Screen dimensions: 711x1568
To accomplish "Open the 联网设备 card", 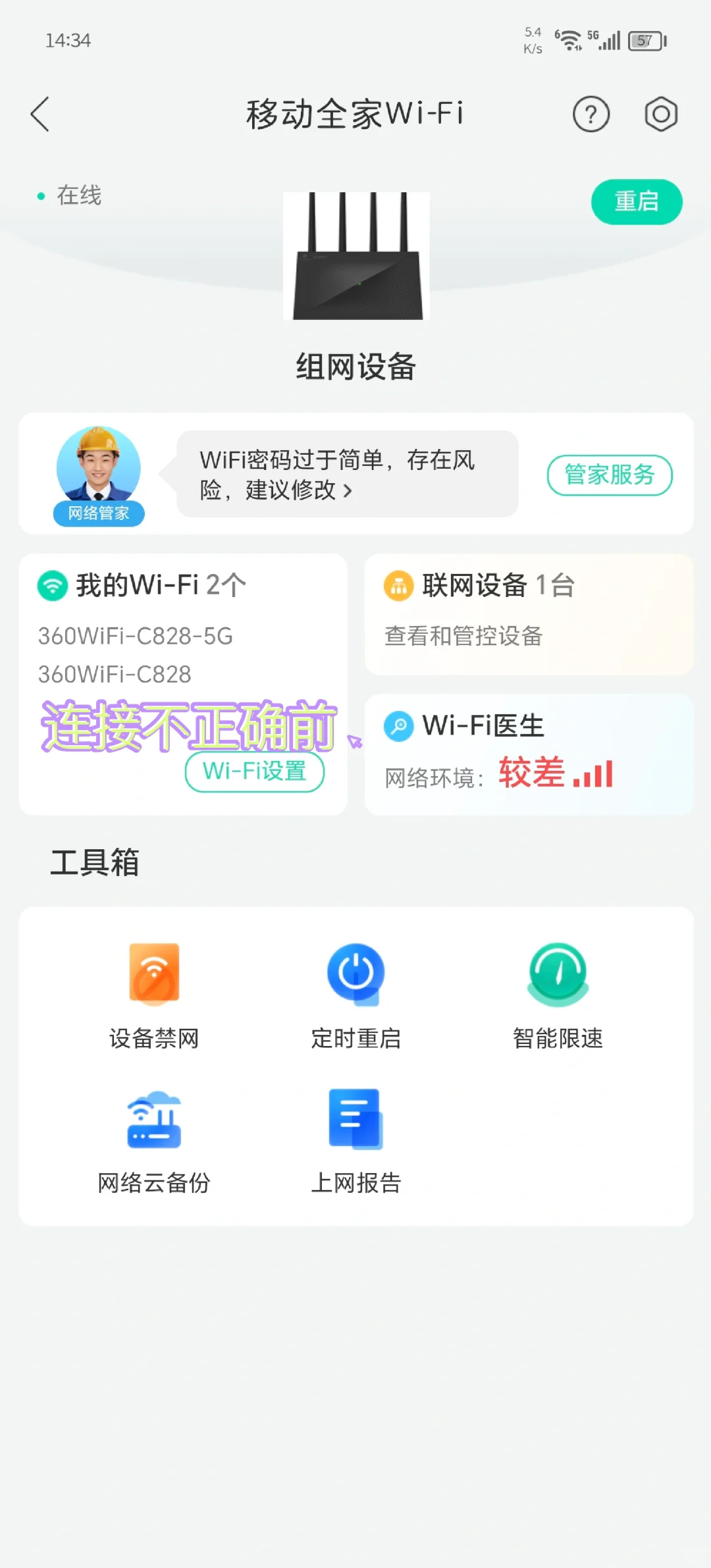I will (529, 614).
